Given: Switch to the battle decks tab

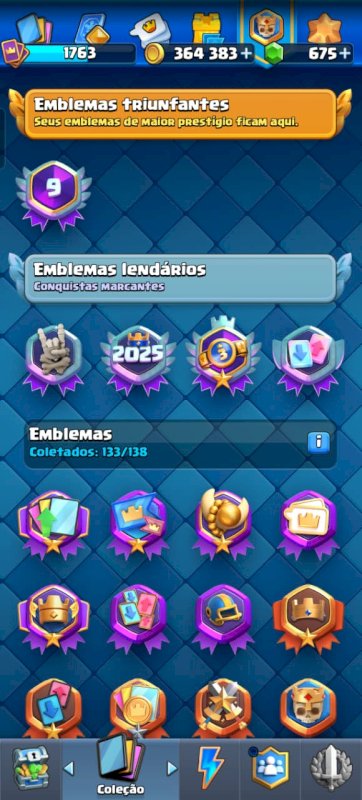Looking at the screenshot, I should [33, 29].
